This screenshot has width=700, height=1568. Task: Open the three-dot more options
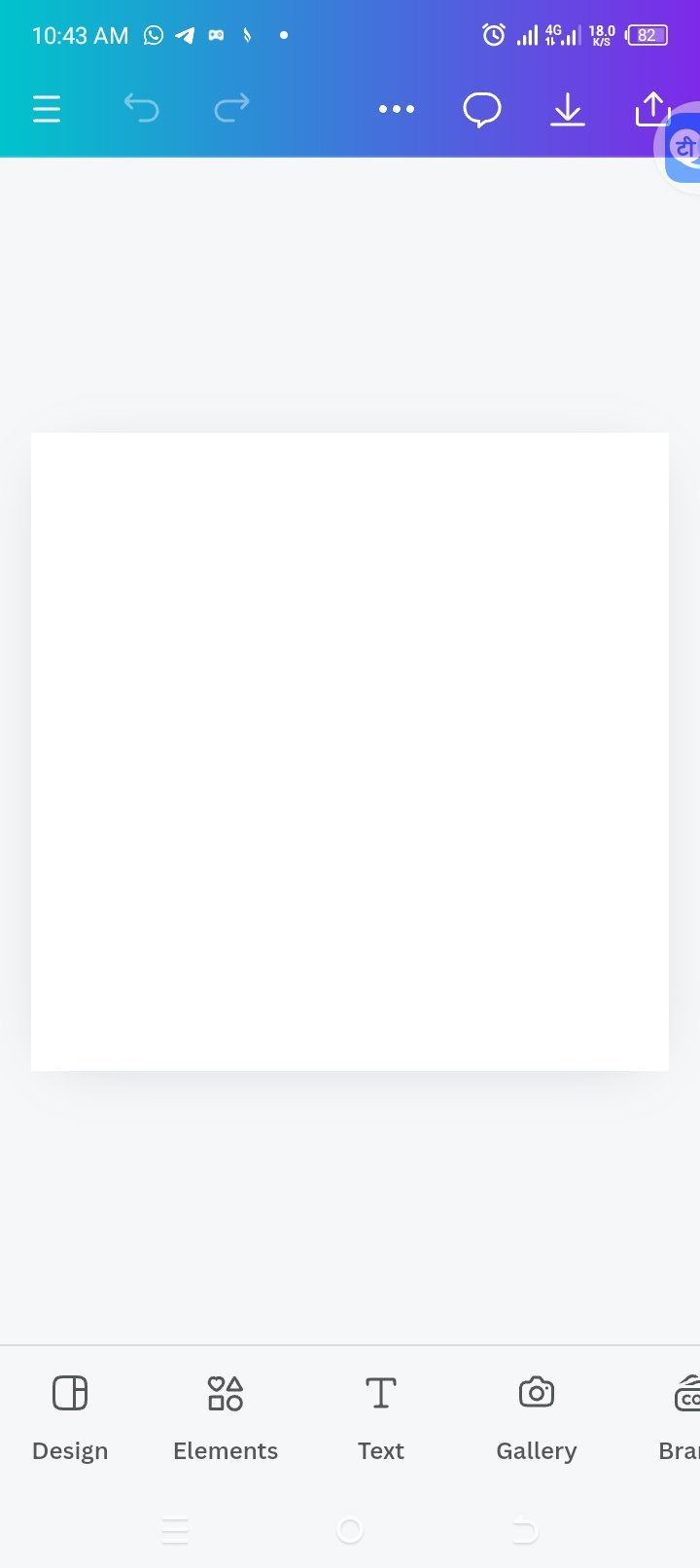(397, 109)
